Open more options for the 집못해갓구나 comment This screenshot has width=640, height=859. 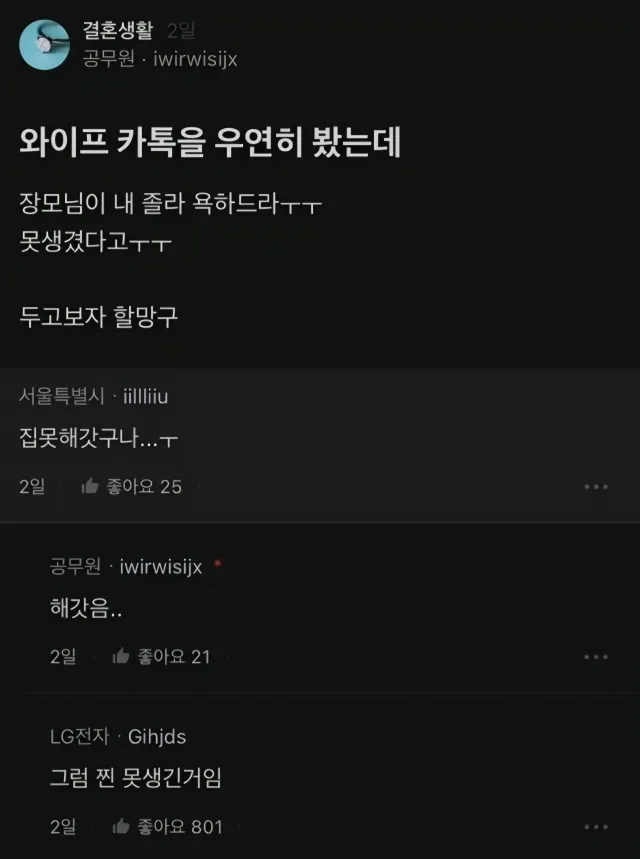(596, 486)
